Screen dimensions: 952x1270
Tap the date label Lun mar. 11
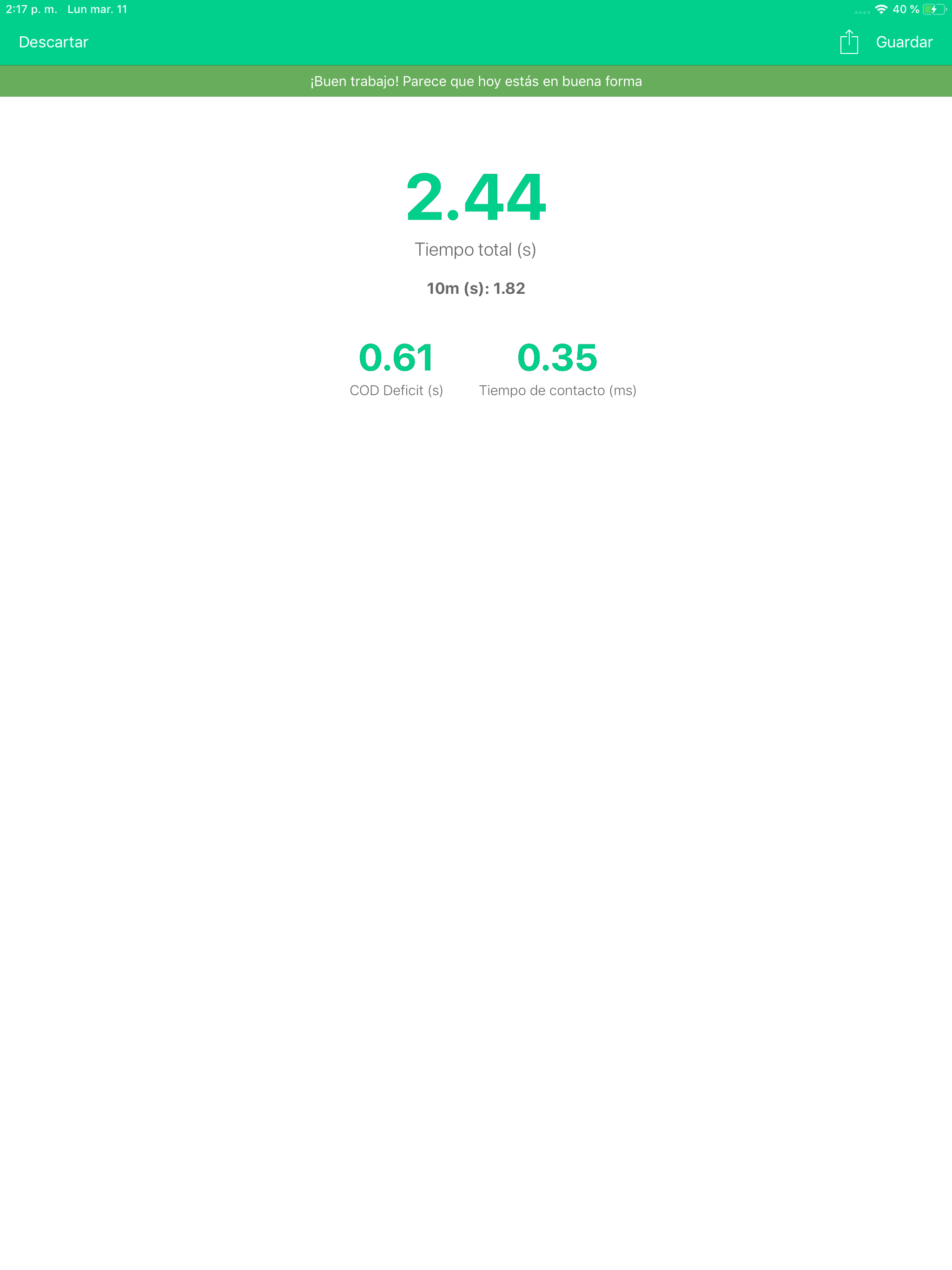pos(97,9)
